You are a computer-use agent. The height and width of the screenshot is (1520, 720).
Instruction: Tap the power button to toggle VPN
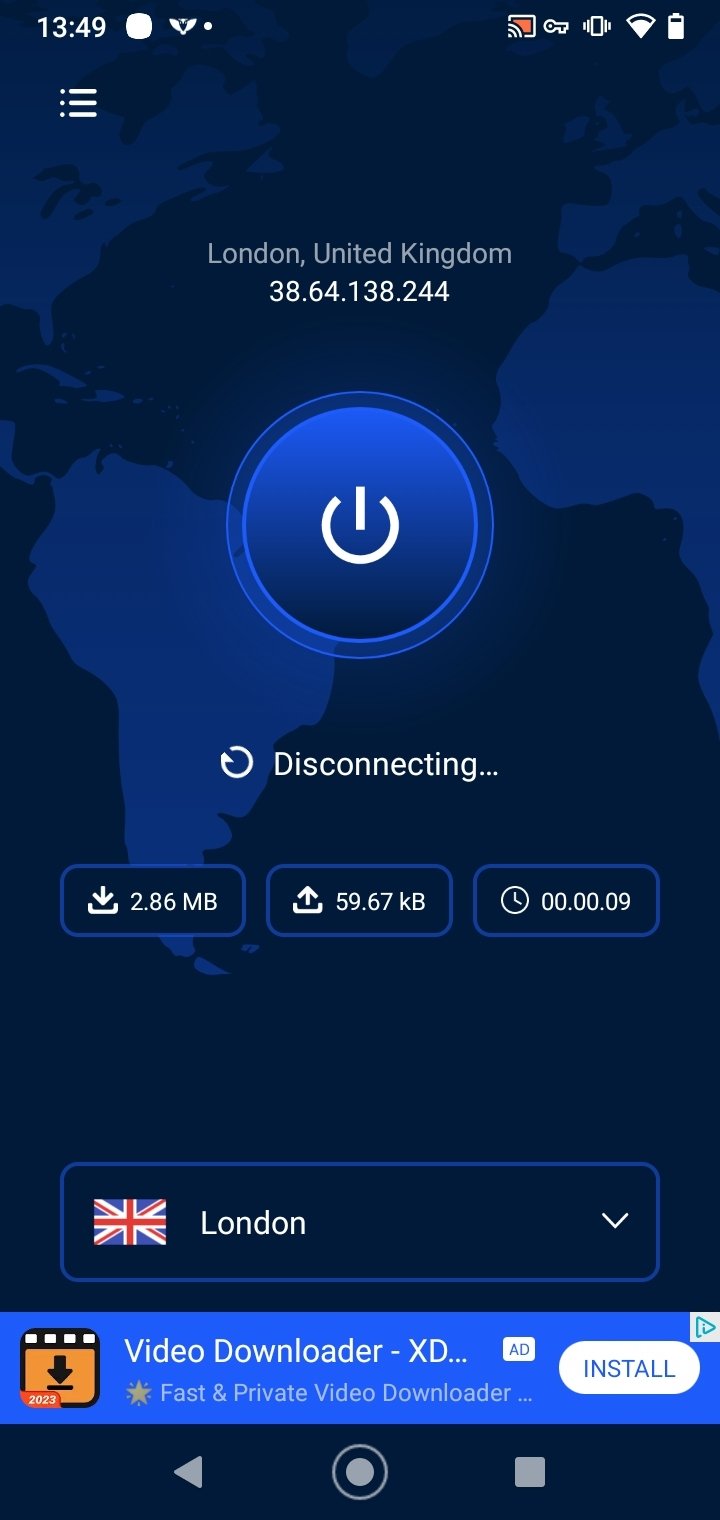pos(360,525)
